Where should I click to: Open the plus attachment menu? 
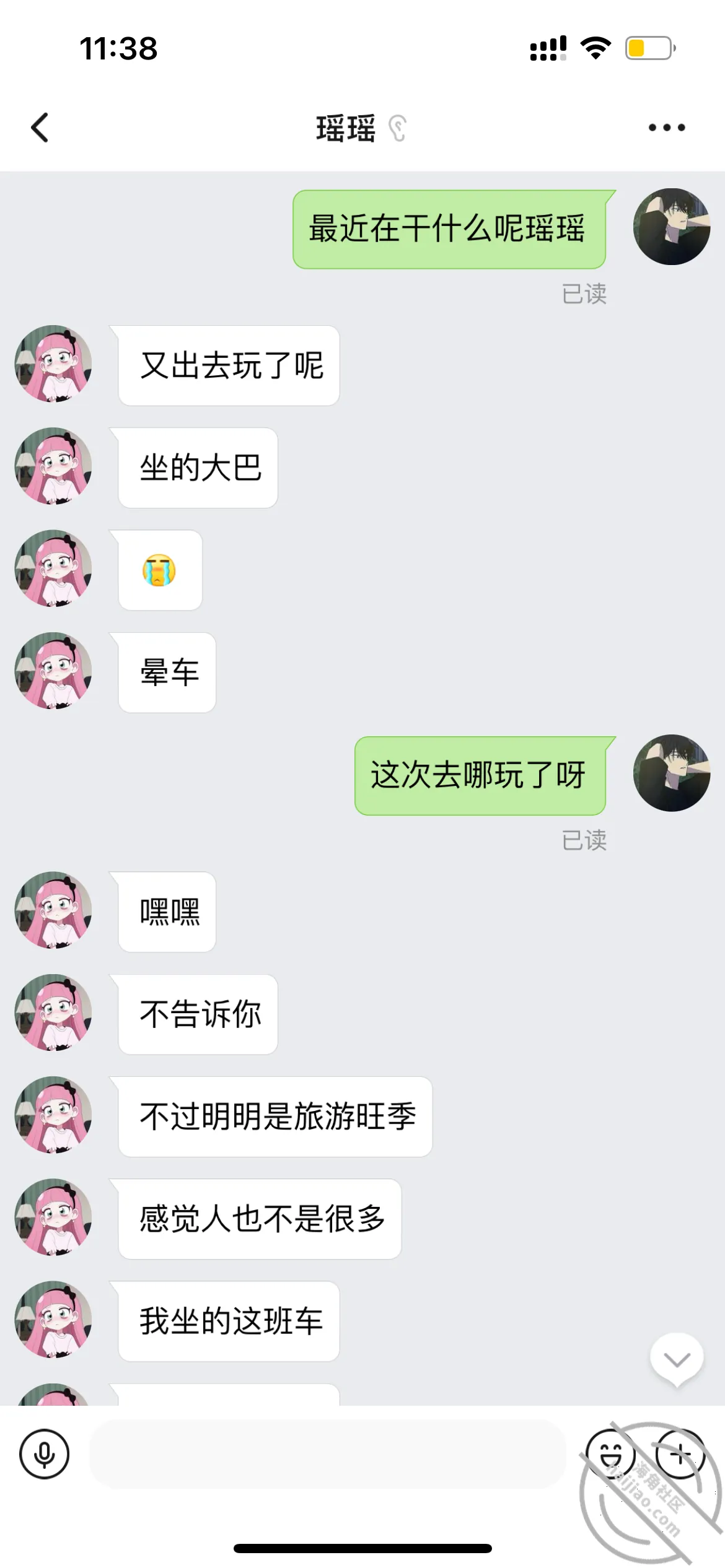[680, 1453]
